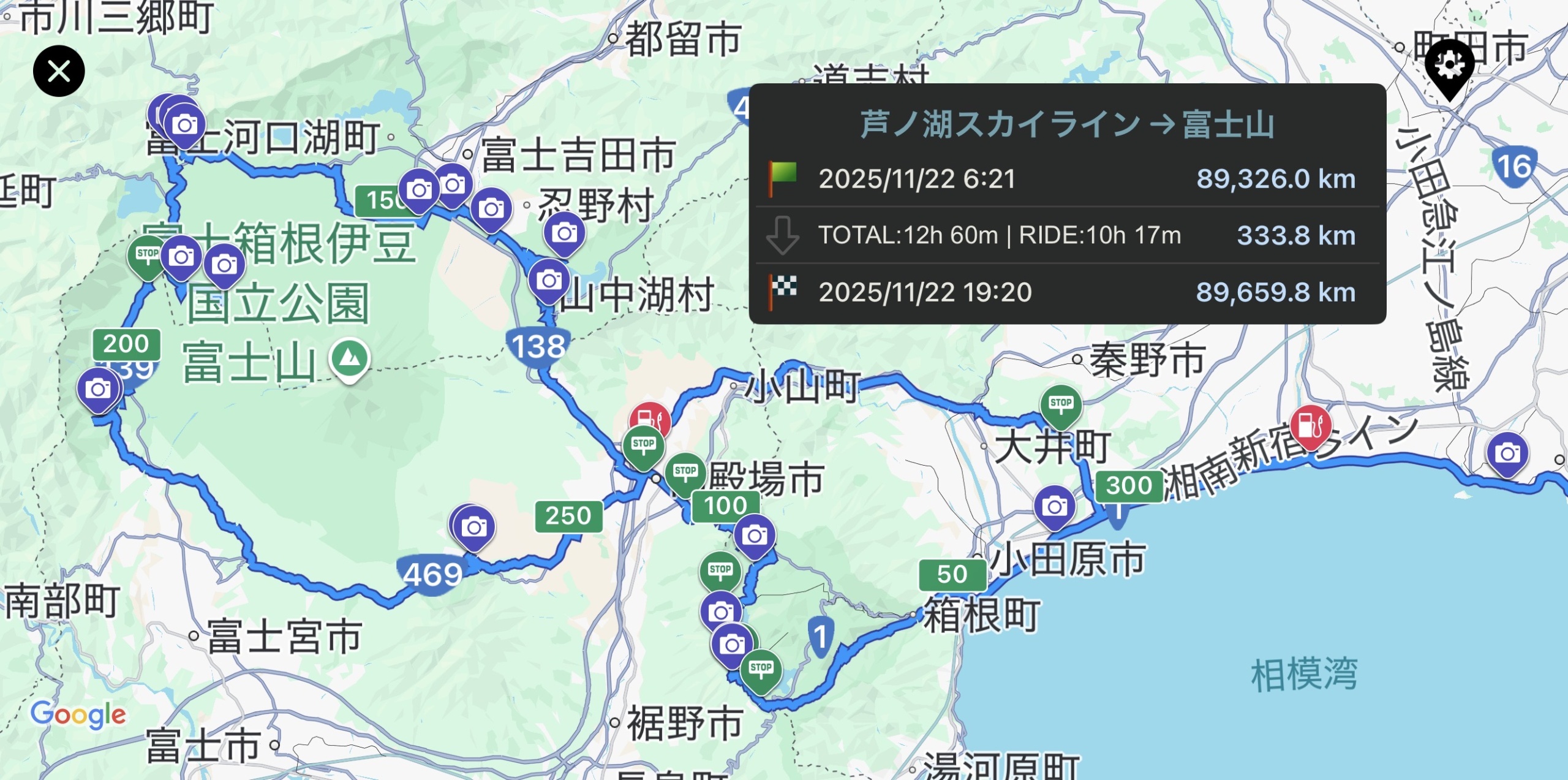Tap the 富士山 mountain landmark pin
The width and height of the screenshot is (1568, 780).
coord(350,358)
